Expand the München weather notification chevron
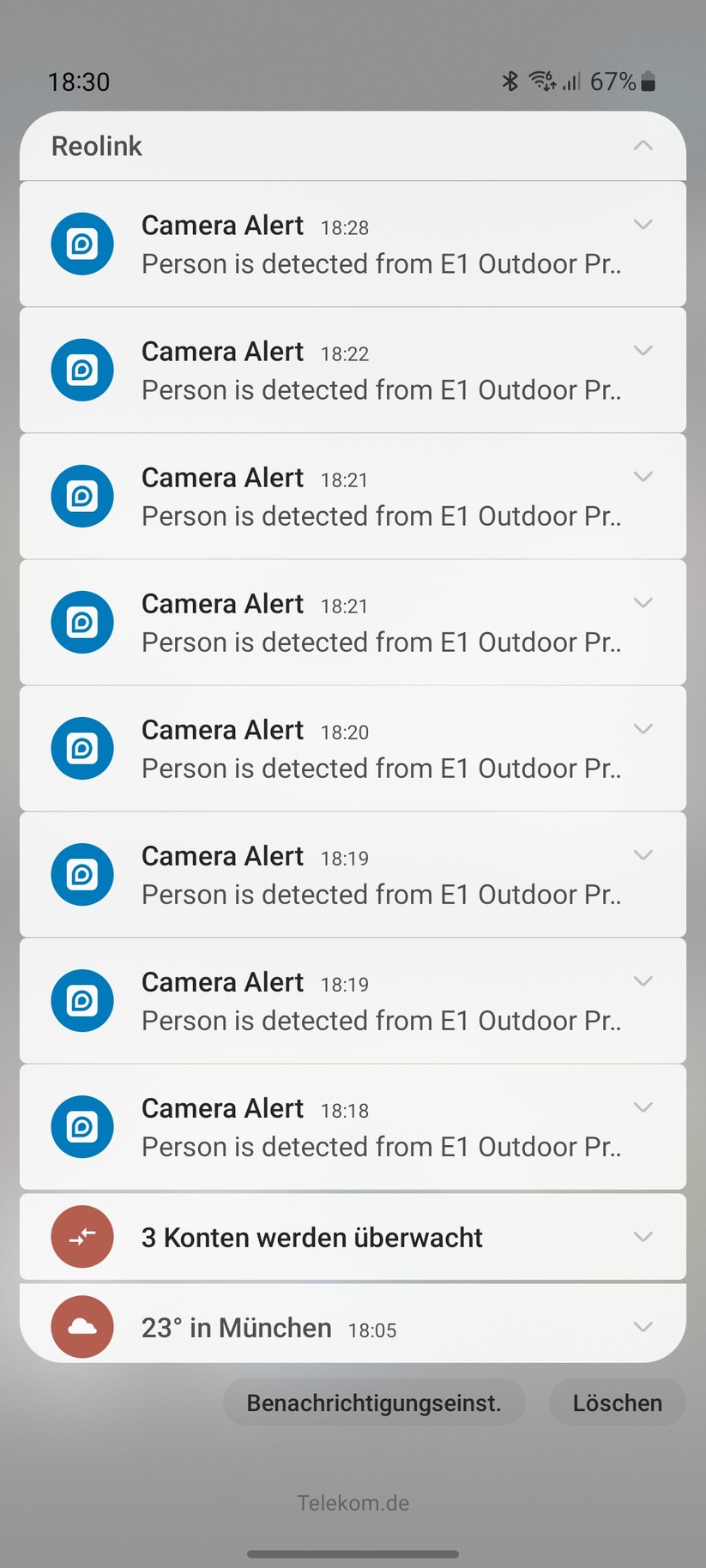The width and height of the screenshot is (706, 1568). (x=643, y=1327)
